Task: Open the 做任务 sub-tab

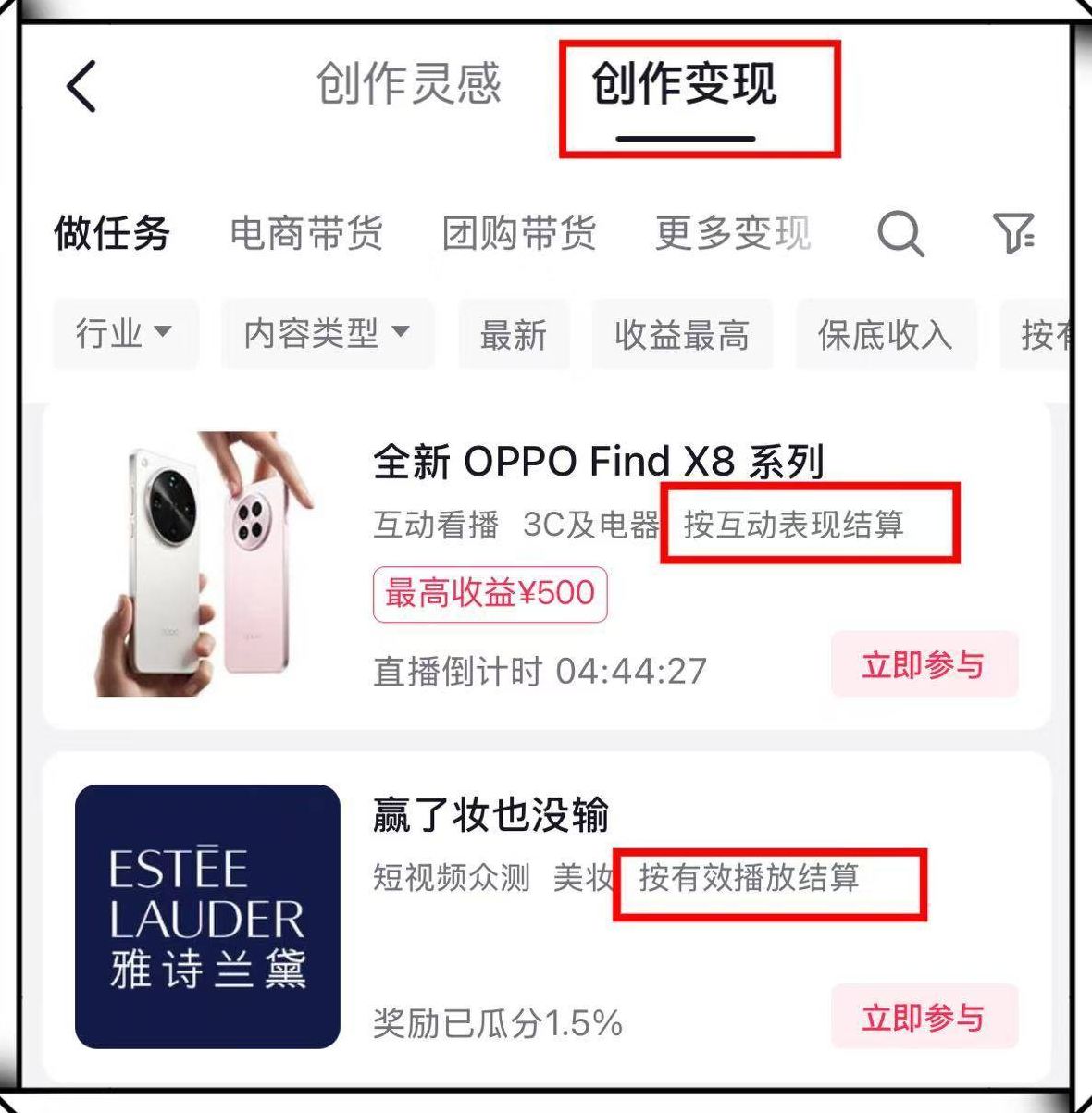Action: (112, 233)
